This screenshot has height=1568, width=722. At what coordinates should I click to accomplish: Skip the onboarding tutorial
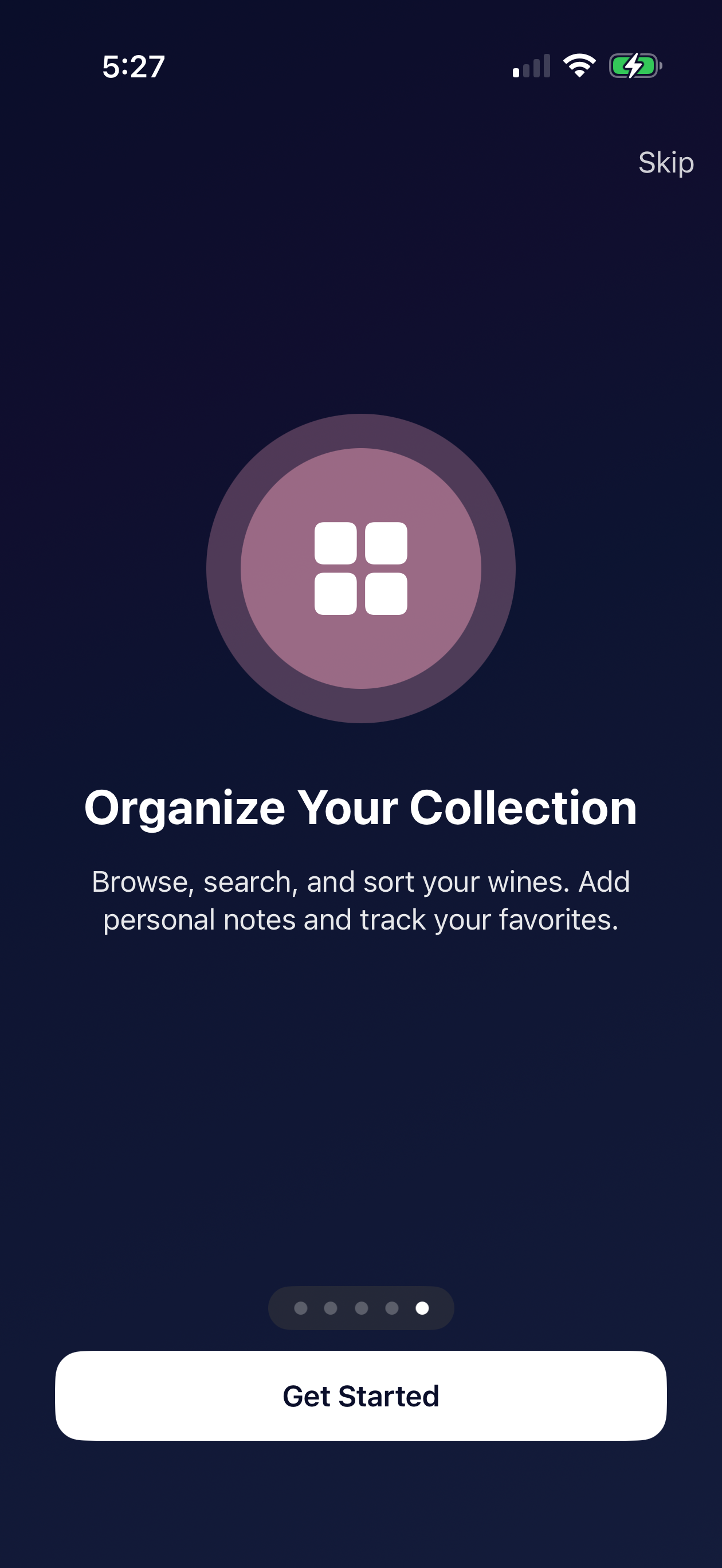pyautogui.click(x=666, y=162)
